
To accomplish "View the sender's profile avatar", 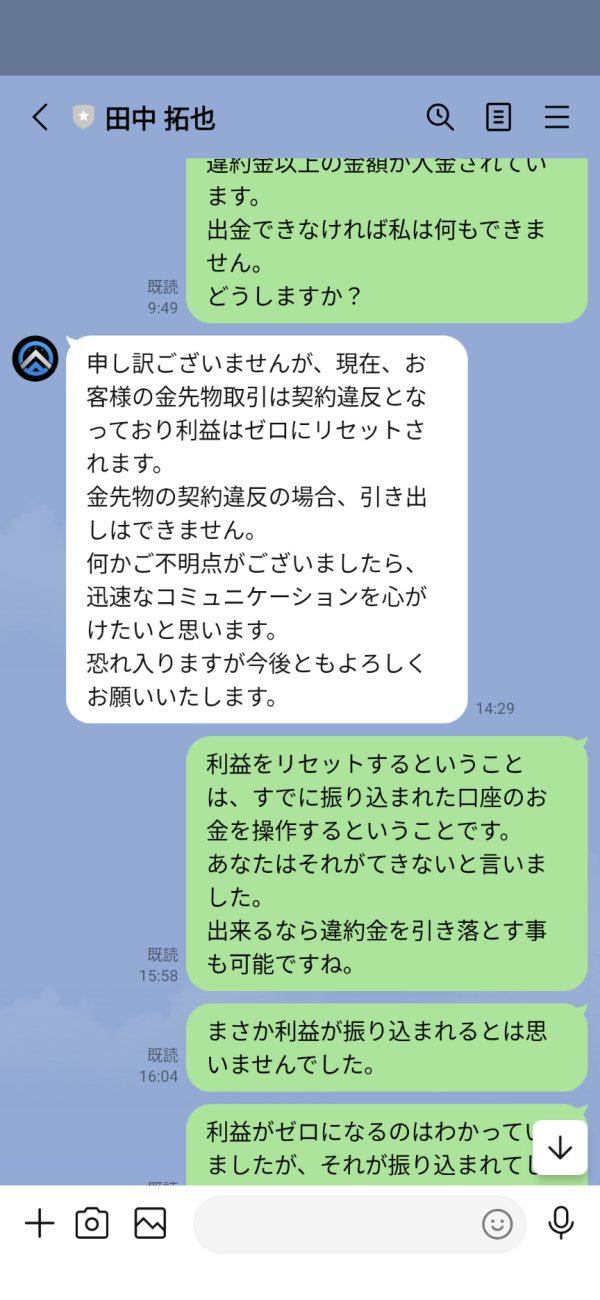I will point(35,359).
